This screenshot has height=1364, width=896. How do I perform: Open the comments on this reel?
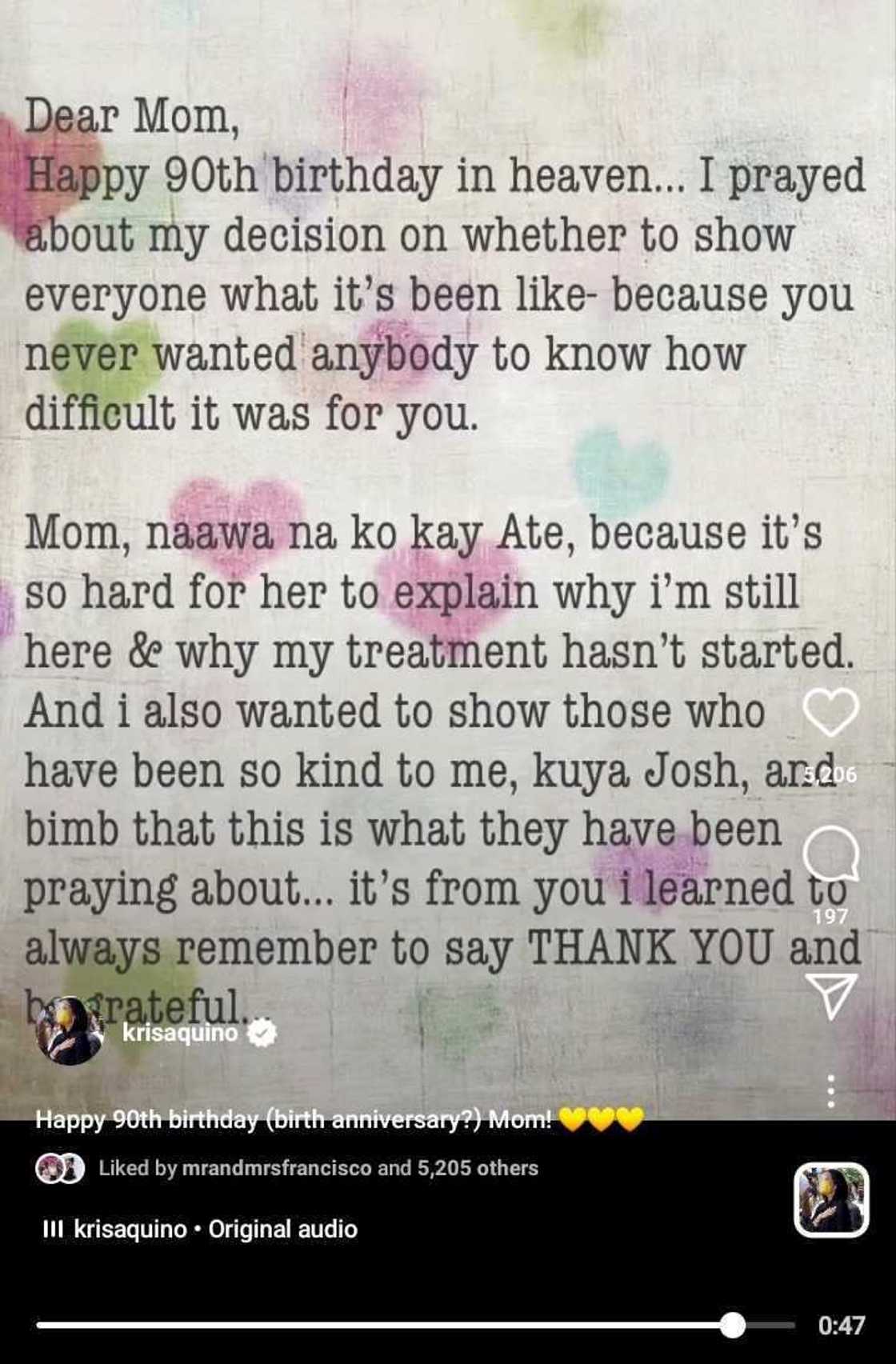click(x=830, y=854)
